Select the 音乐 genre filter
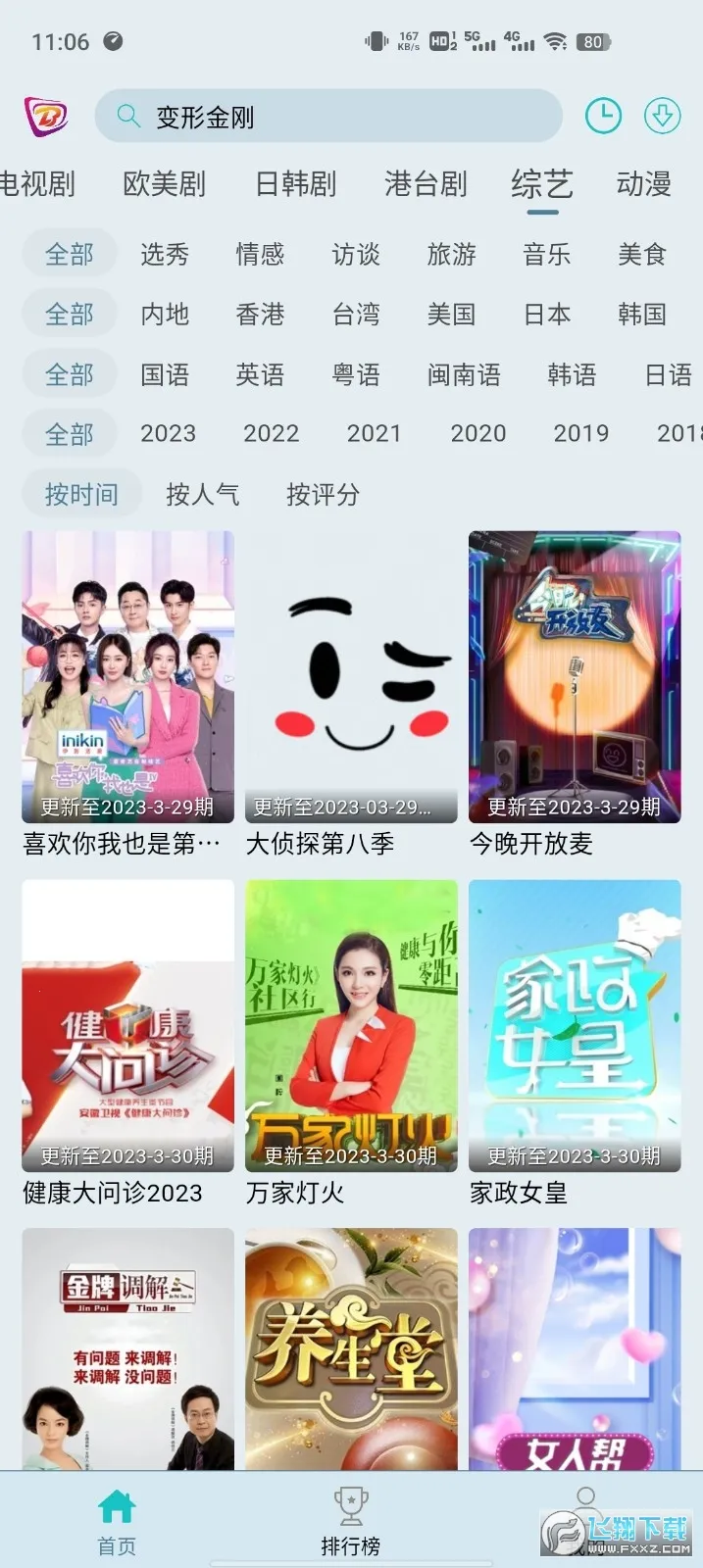The width and height of the screenshot is (703, 1568). pyautogui.click(x=546, y=255)
